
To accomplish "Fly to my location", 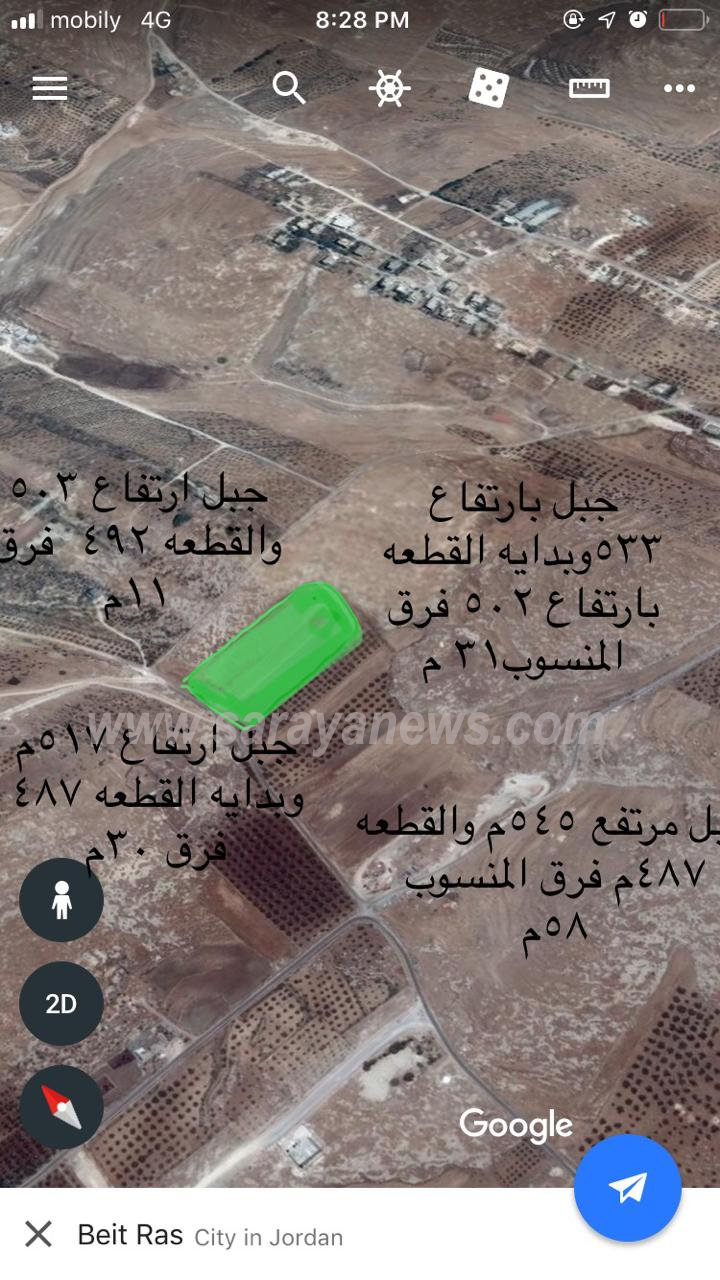I will click(x=628, y=1188).
